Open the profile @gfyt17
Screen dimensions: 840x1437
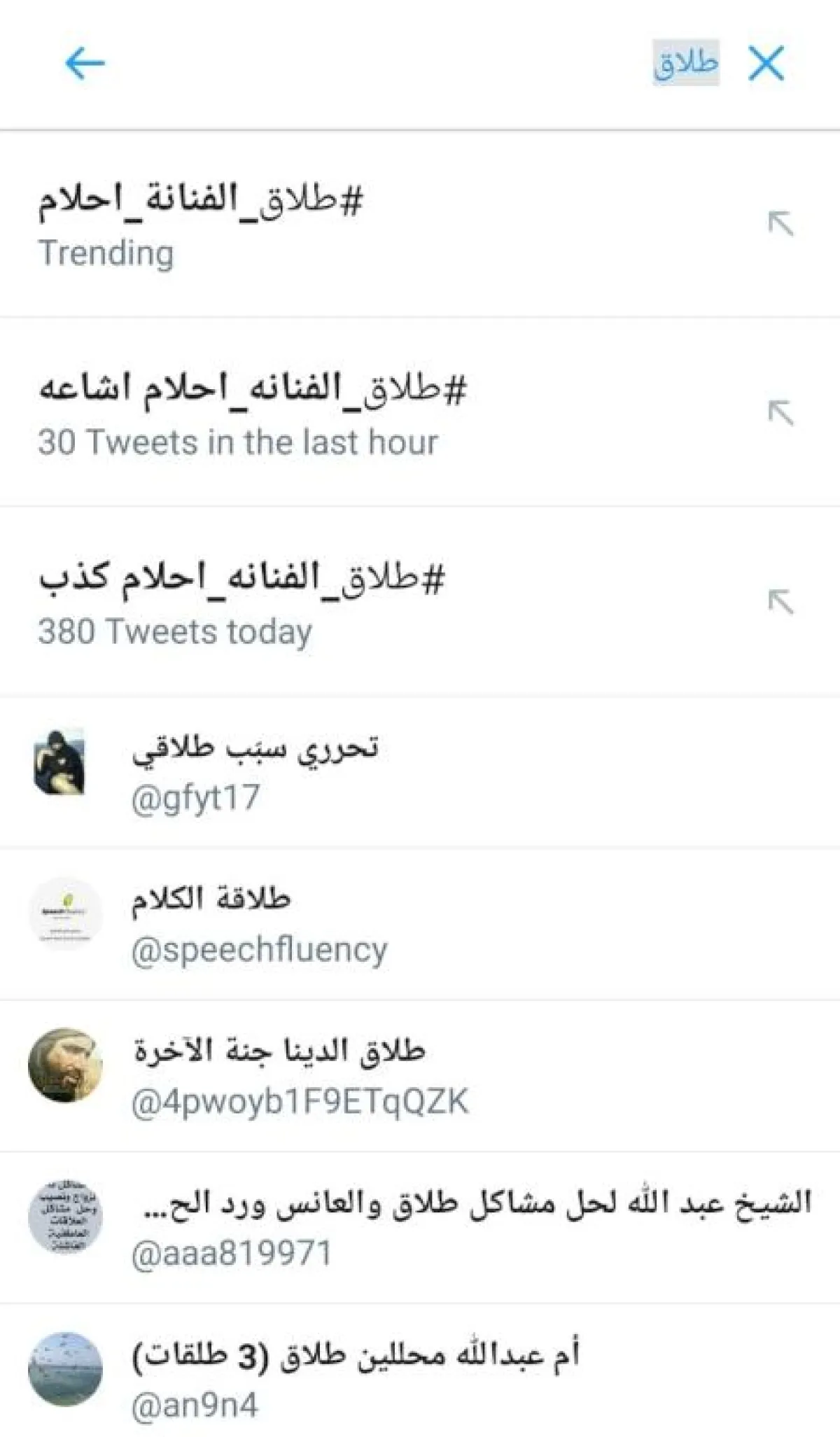[255, 771]
